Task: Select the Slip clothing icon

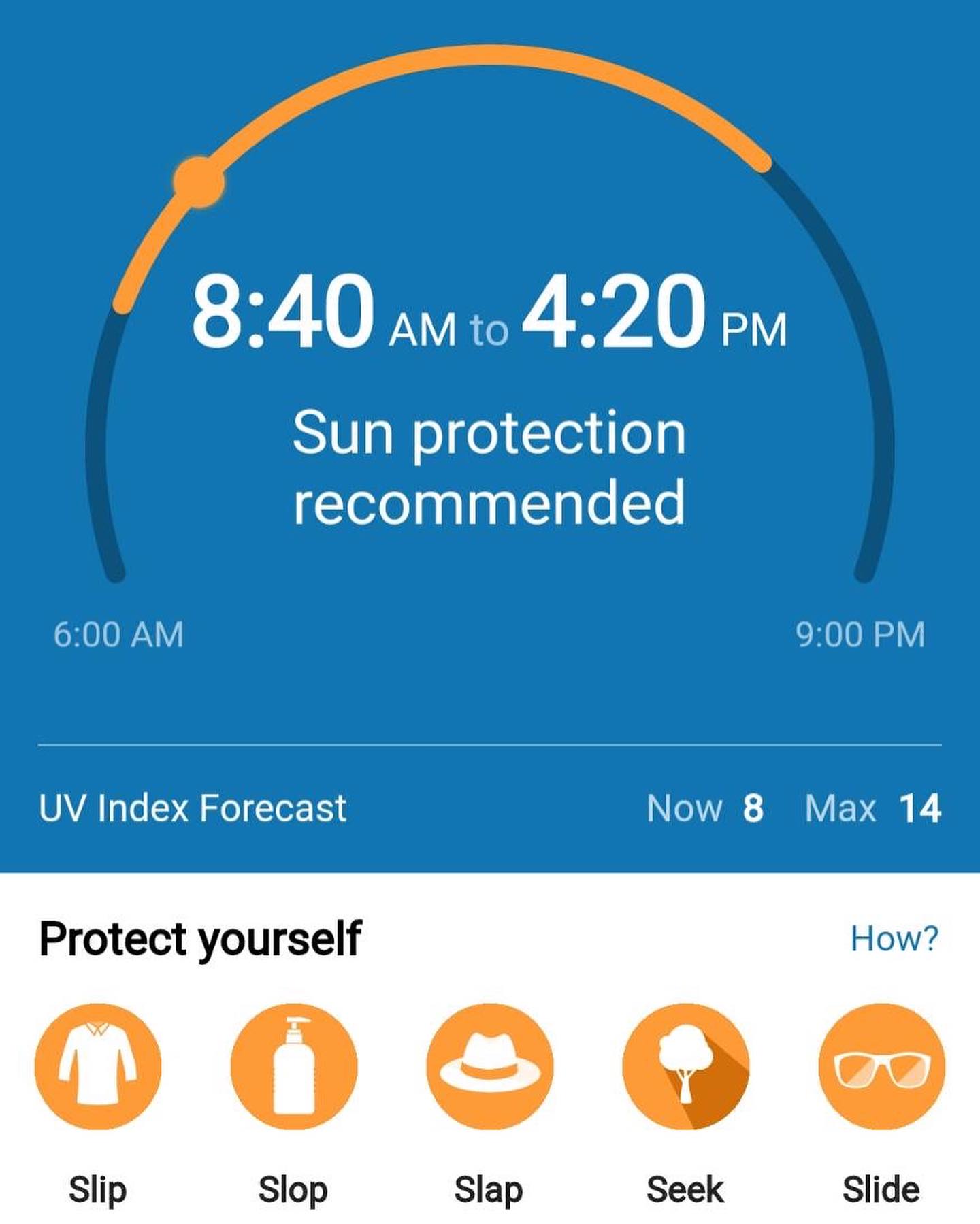Action: coord(98,1066)
